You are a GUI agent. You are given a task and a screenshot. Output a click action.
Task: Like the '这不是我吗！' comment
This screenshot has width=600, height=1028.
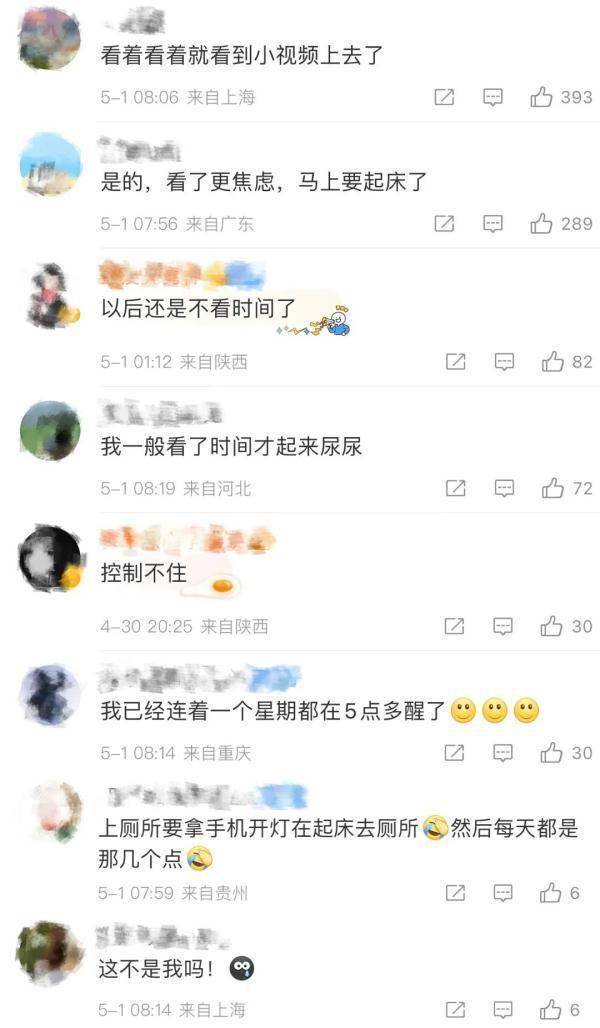pyautogui.click(x=551, y=1010)
